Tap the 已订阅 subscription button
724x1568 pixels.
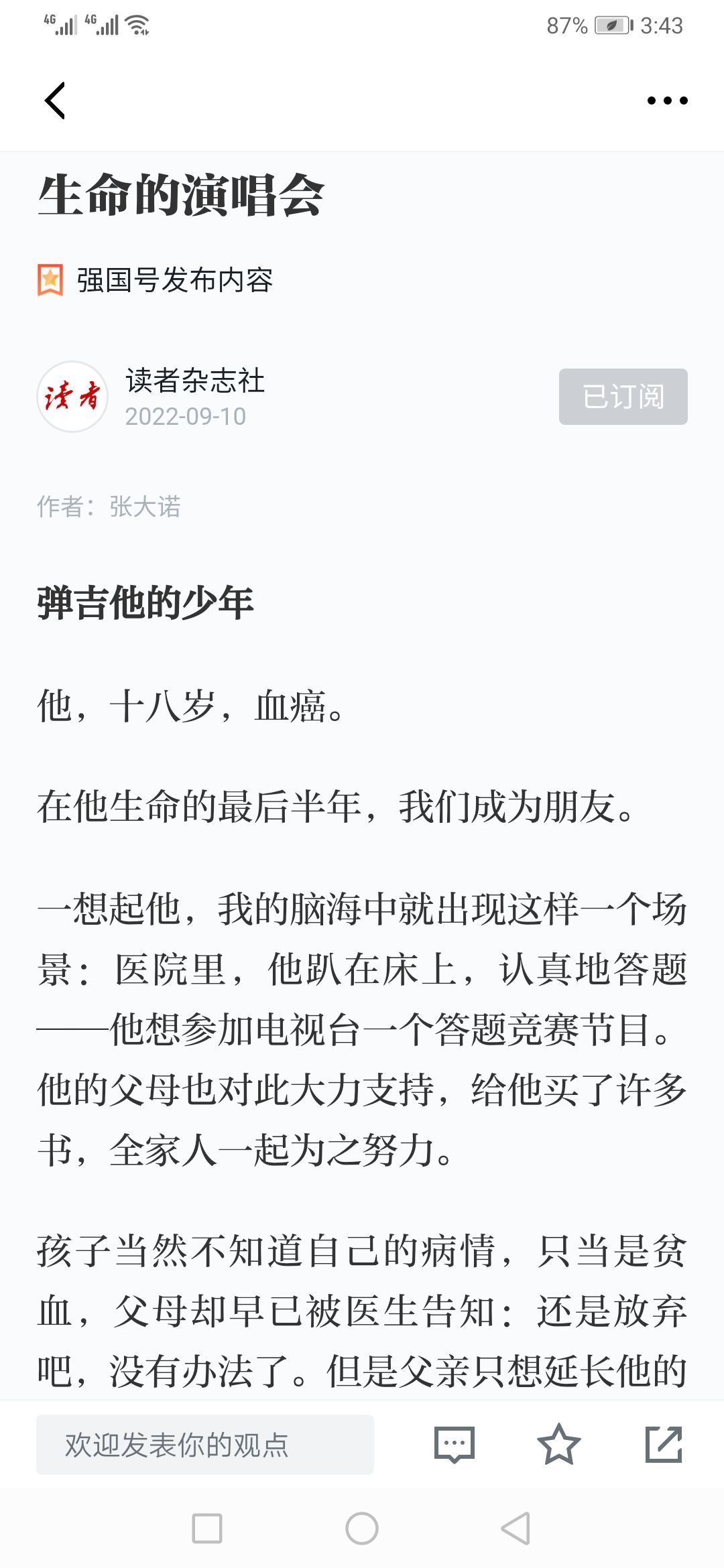(x=623, y=397)
